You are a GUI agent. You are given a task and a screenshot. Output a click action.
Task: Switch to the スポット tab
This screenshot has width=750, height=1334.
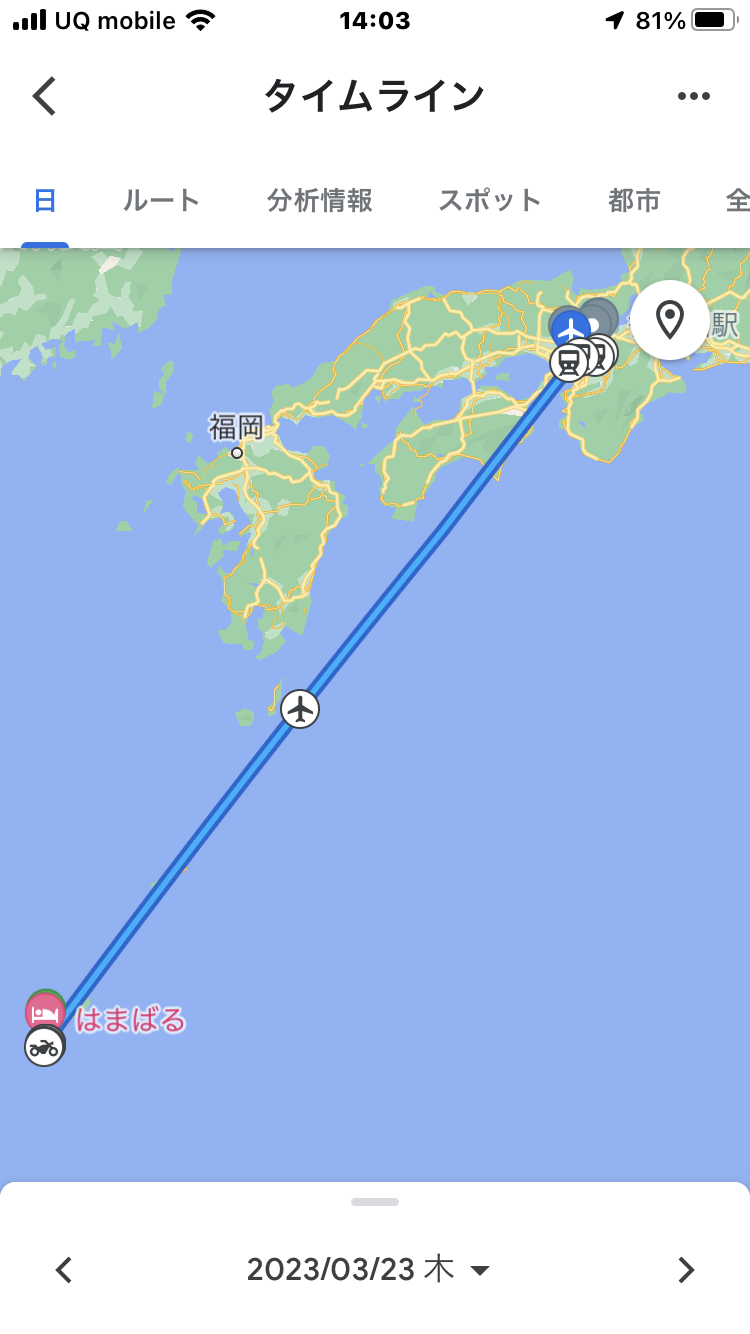(x=490, y=201)
